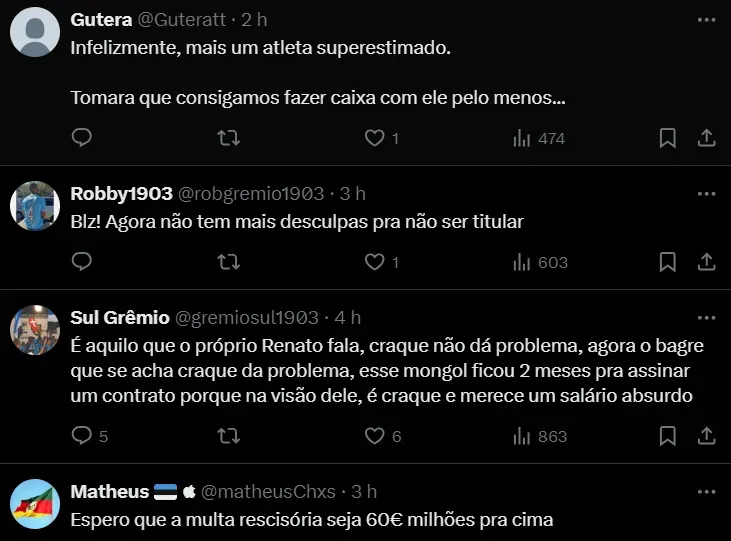
Task: Reply to Robby1903's tweet
Action: point(83,262)
